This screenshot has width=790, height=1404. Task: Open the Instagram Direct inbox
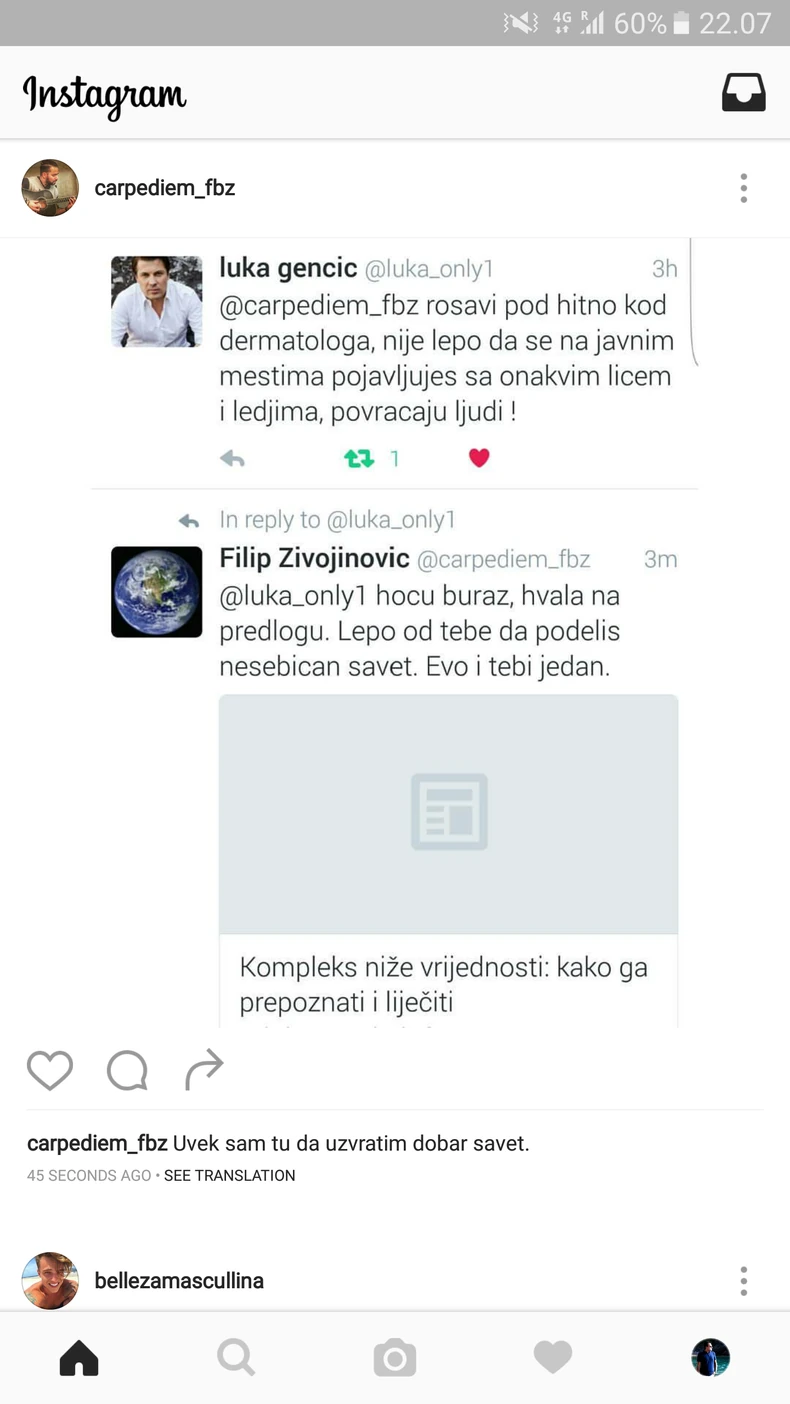[743, 90]
